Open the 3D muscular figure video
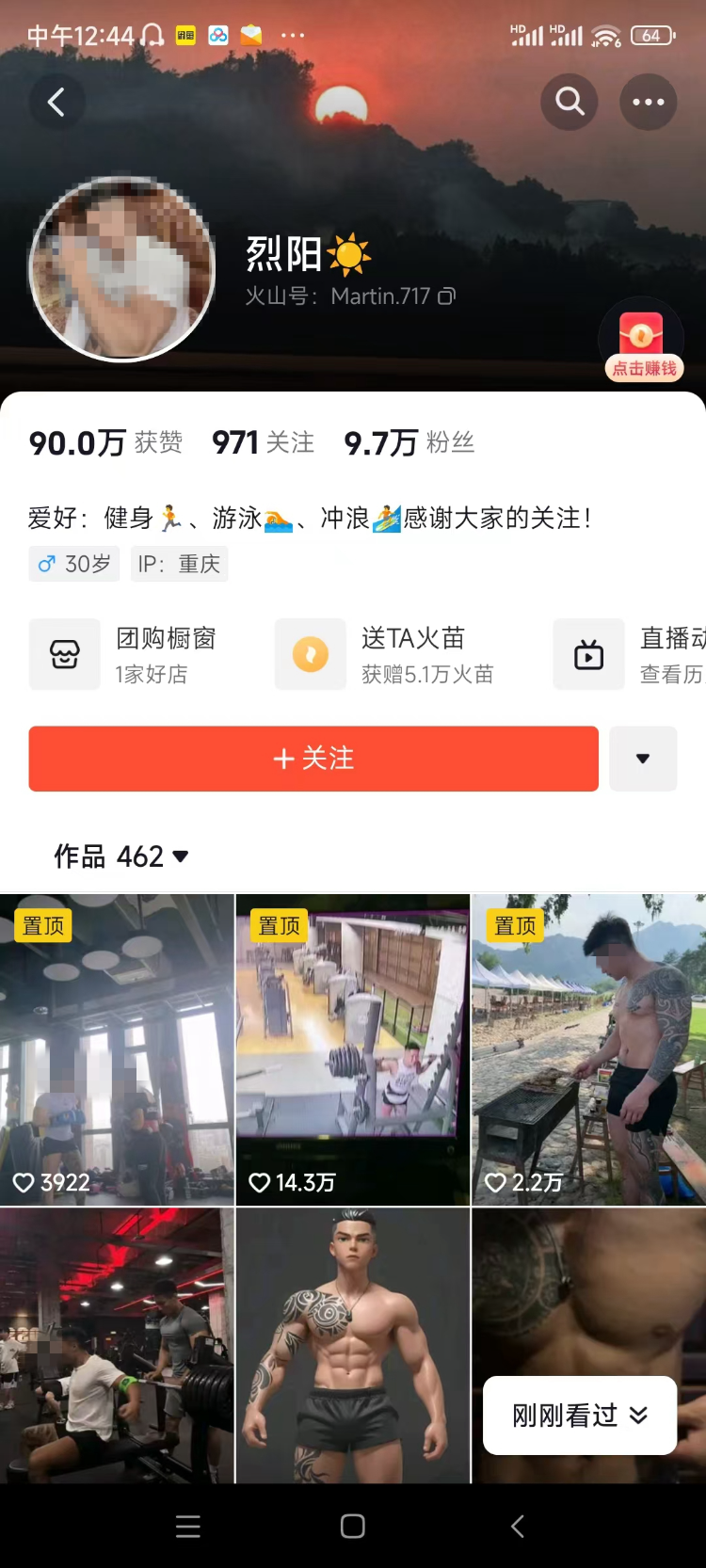Image resolution: width=706 pixels, height=1568 pixels. pyautogui.click(x=353, y=1346)
